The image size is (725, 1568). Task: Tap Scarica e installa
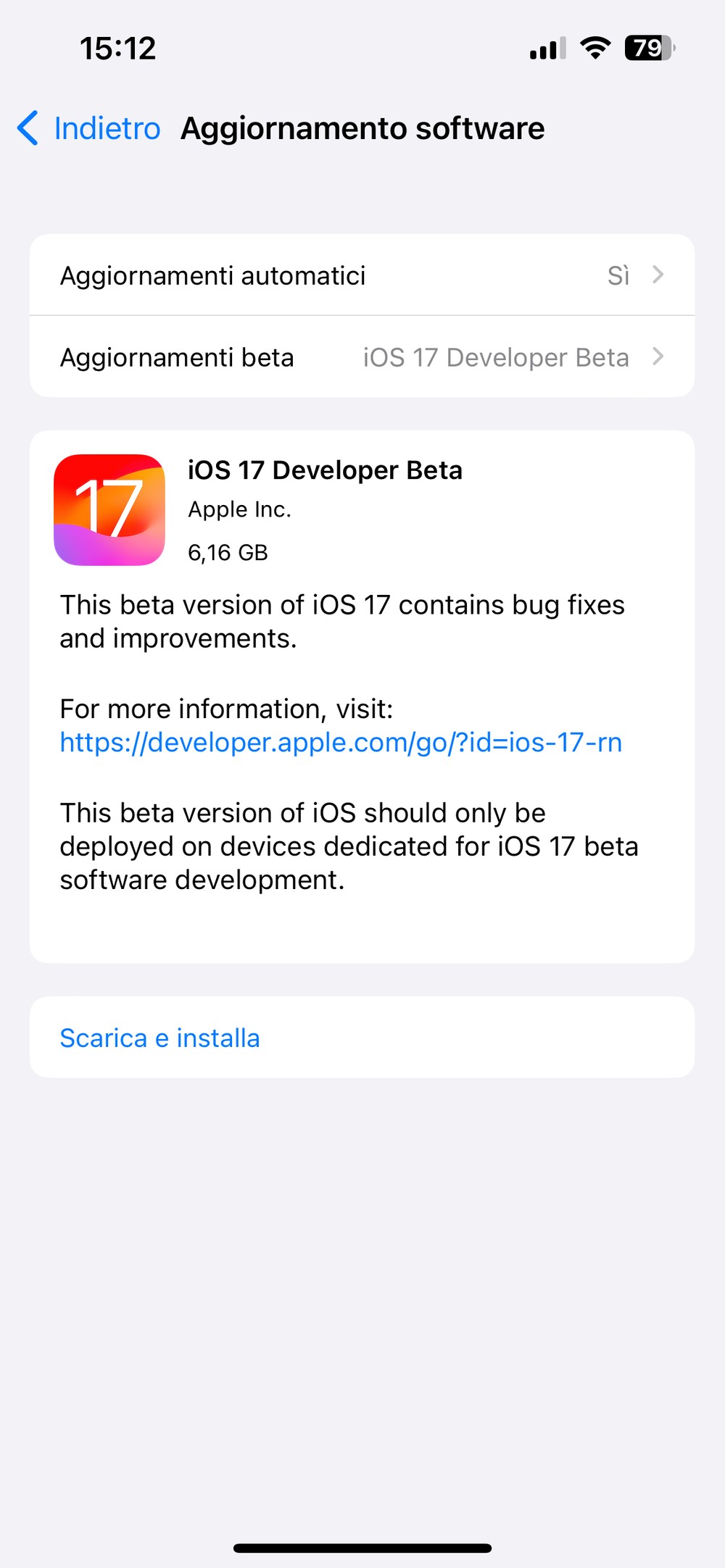coord(362,1038)
